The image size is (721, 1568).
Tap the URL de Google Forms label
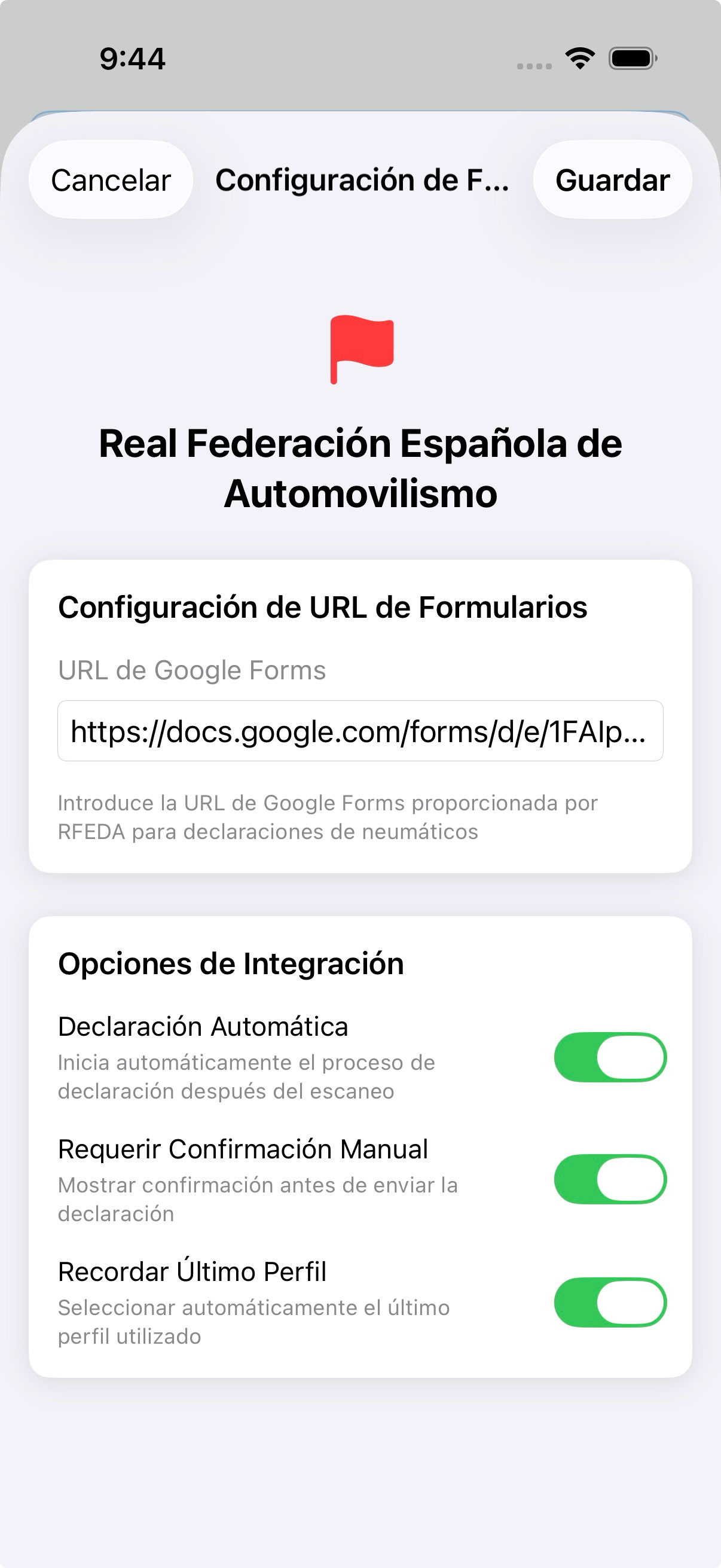pyautogui.click(x=191, y=670)
